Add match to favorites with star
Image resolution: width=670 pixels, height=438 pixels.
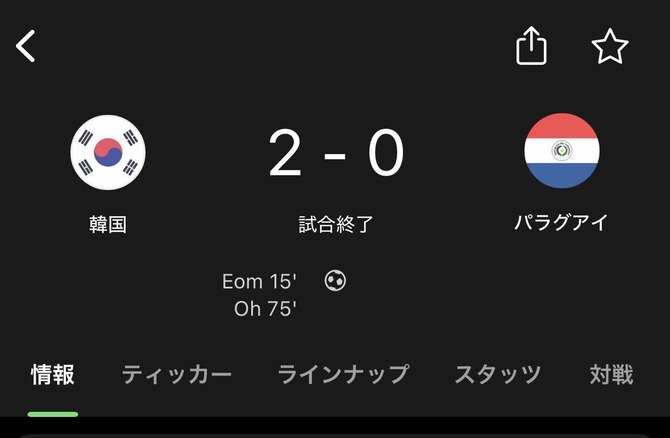click(x=609, y=46)
